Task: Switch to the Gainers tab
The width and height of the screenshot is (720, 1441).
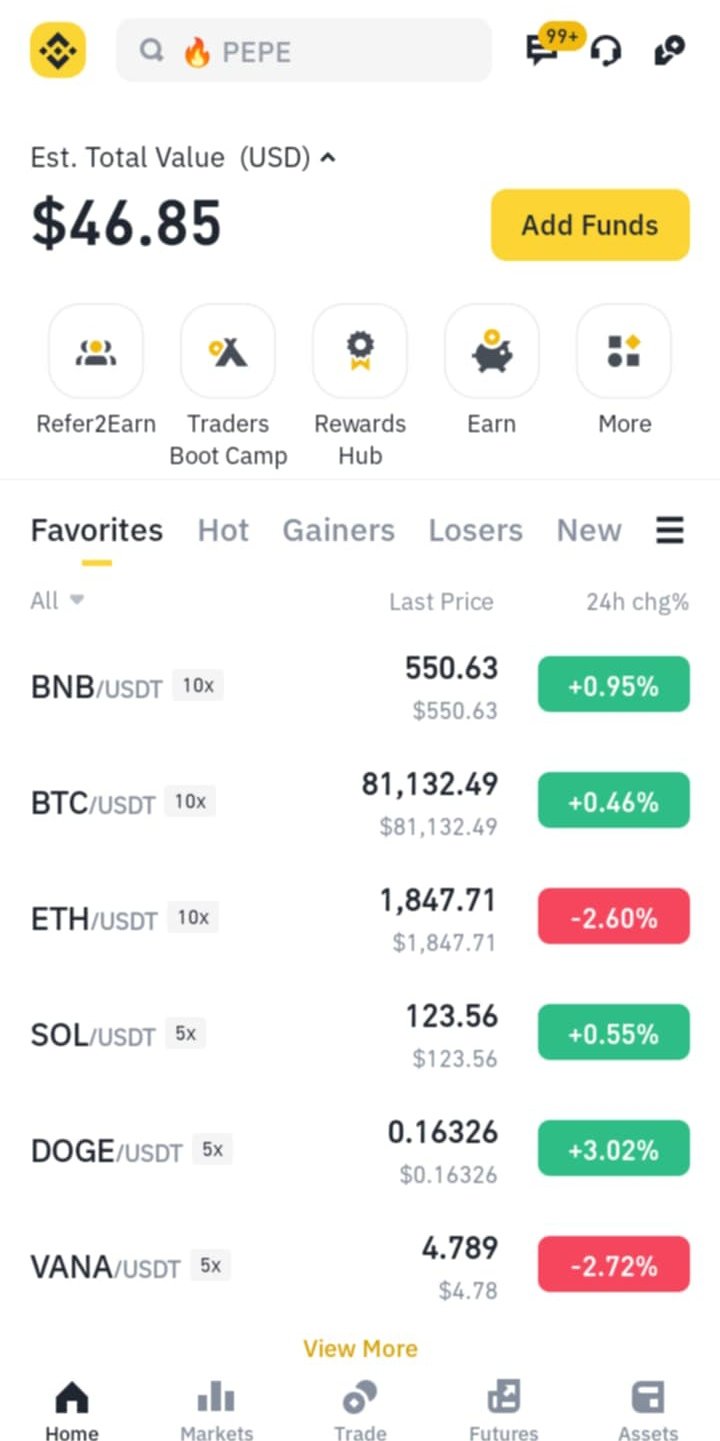Action: tap(338, 530)
